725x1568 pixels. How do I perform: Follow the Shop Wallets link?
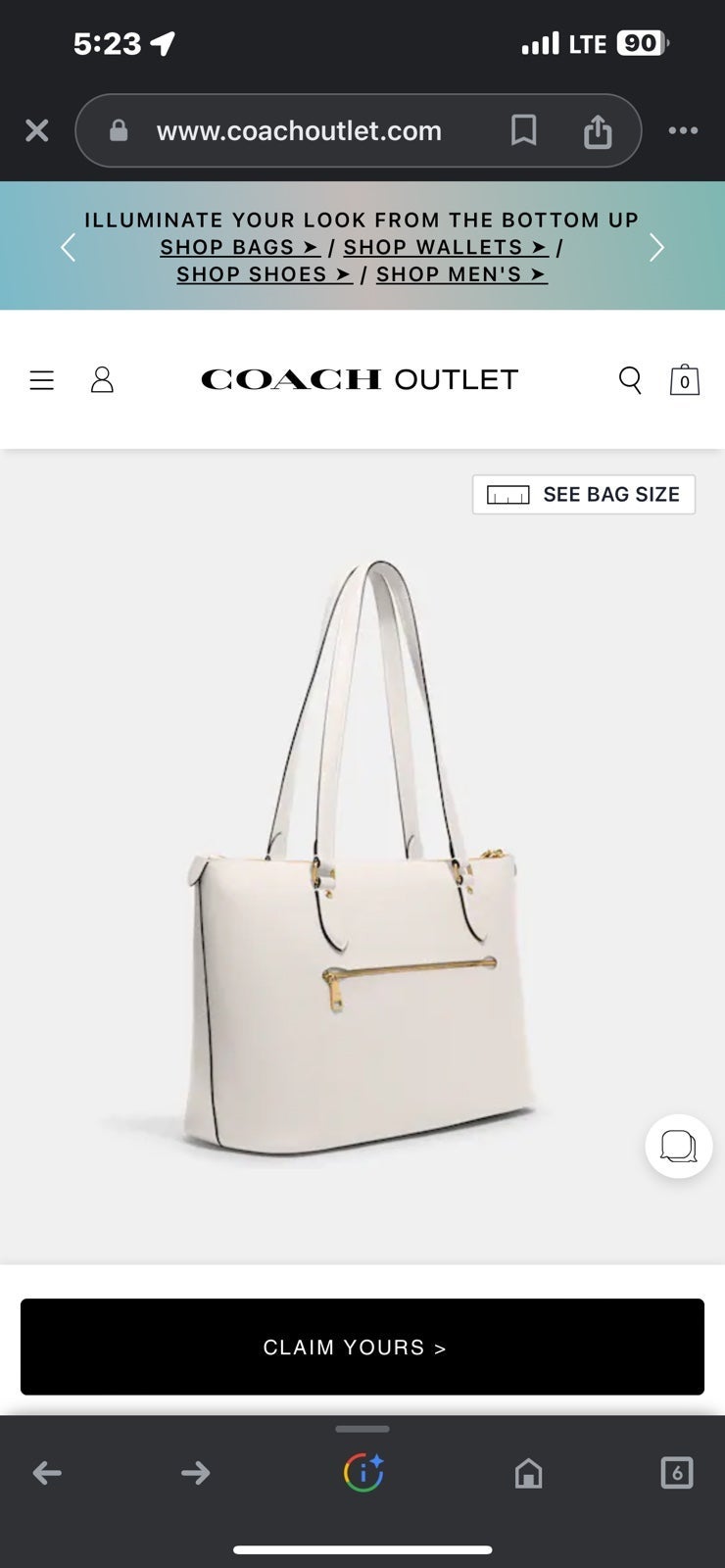point(446,247)
